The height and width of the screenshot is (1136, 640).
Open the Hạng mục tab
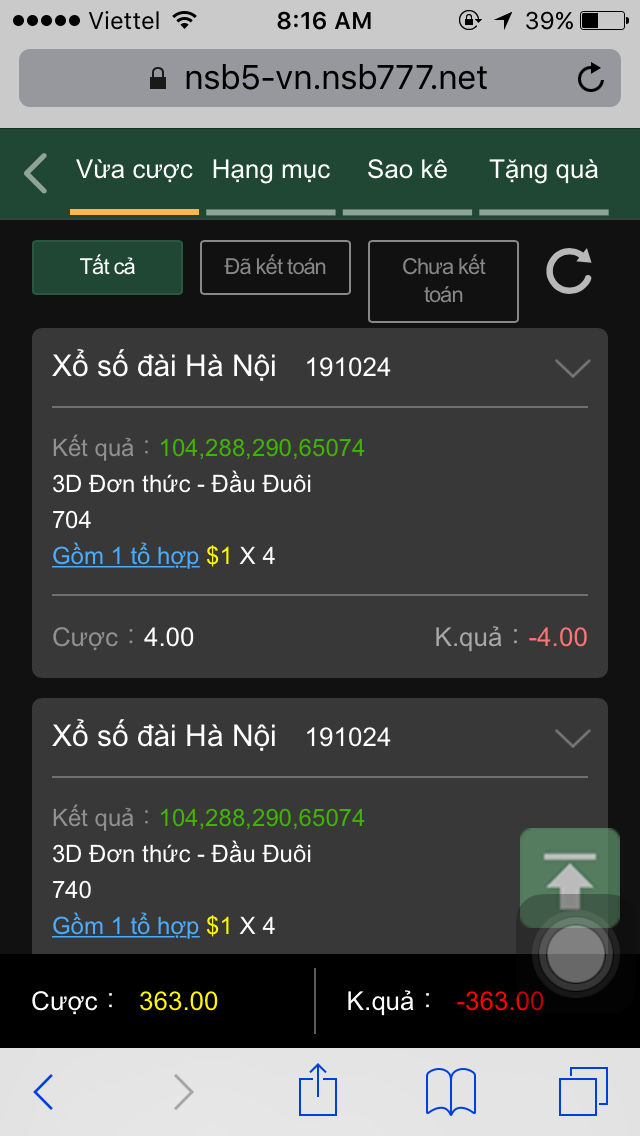pos(271,170)
